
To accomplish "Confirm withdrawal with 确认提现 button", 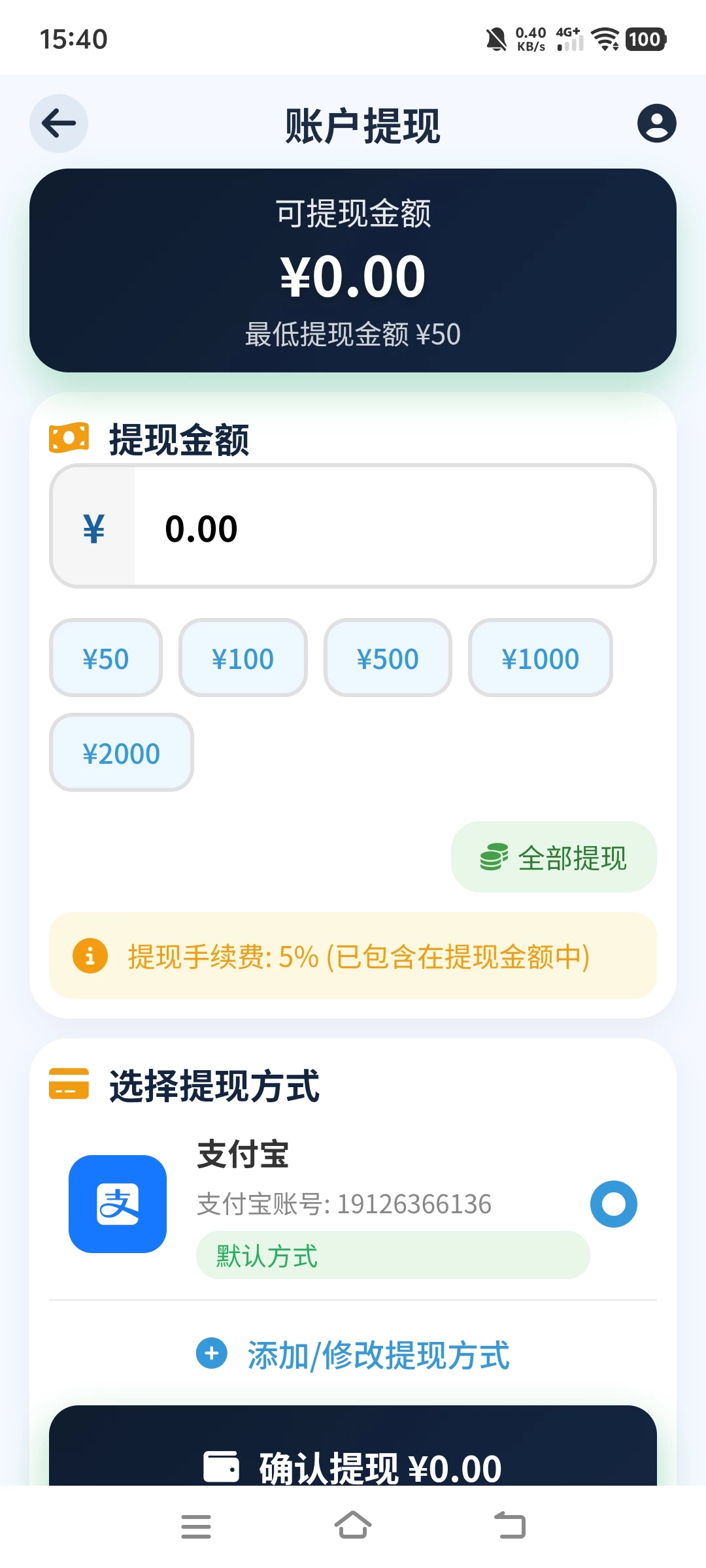I will (353, 1457).
